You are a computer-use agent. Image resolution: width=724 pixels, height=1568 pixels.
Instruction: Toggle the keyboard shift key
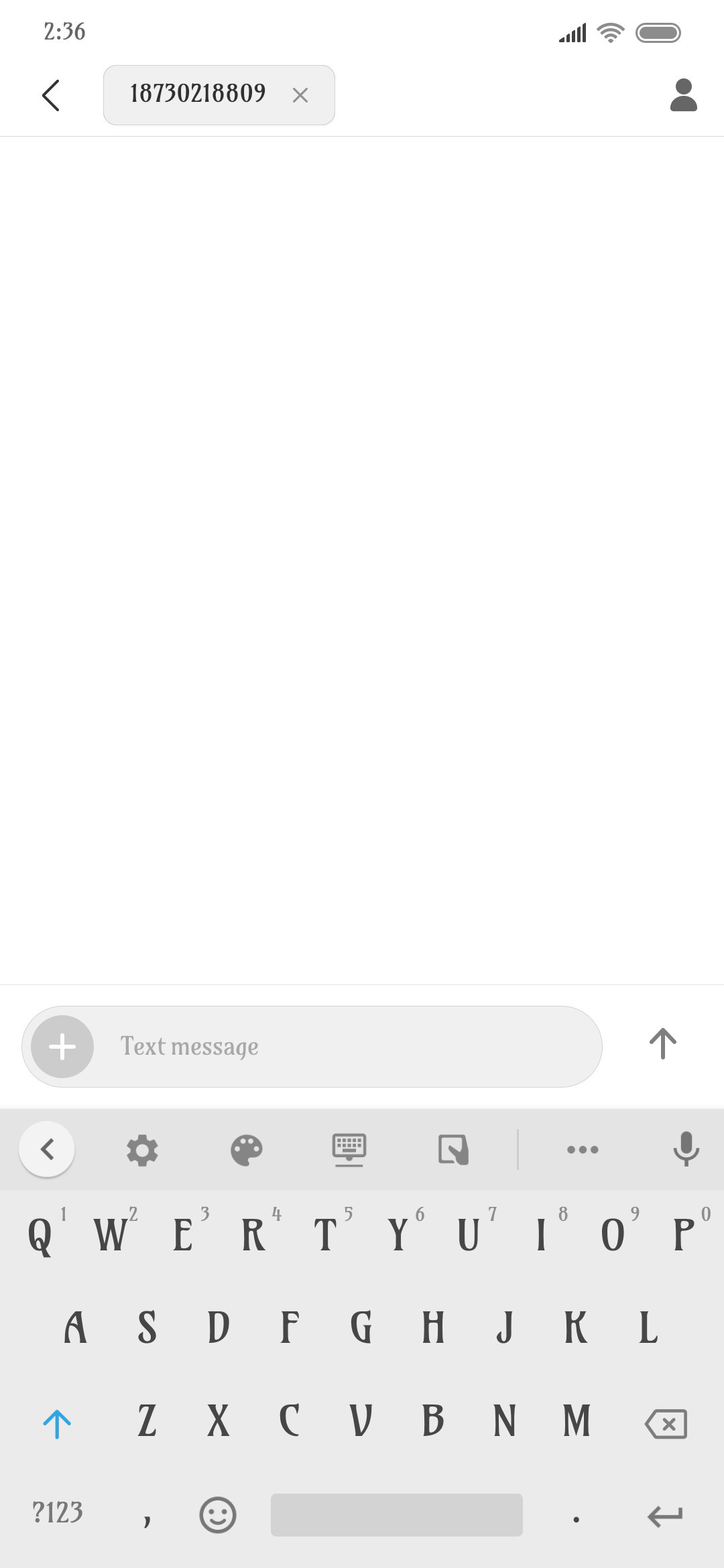[x=57, y=1424]
